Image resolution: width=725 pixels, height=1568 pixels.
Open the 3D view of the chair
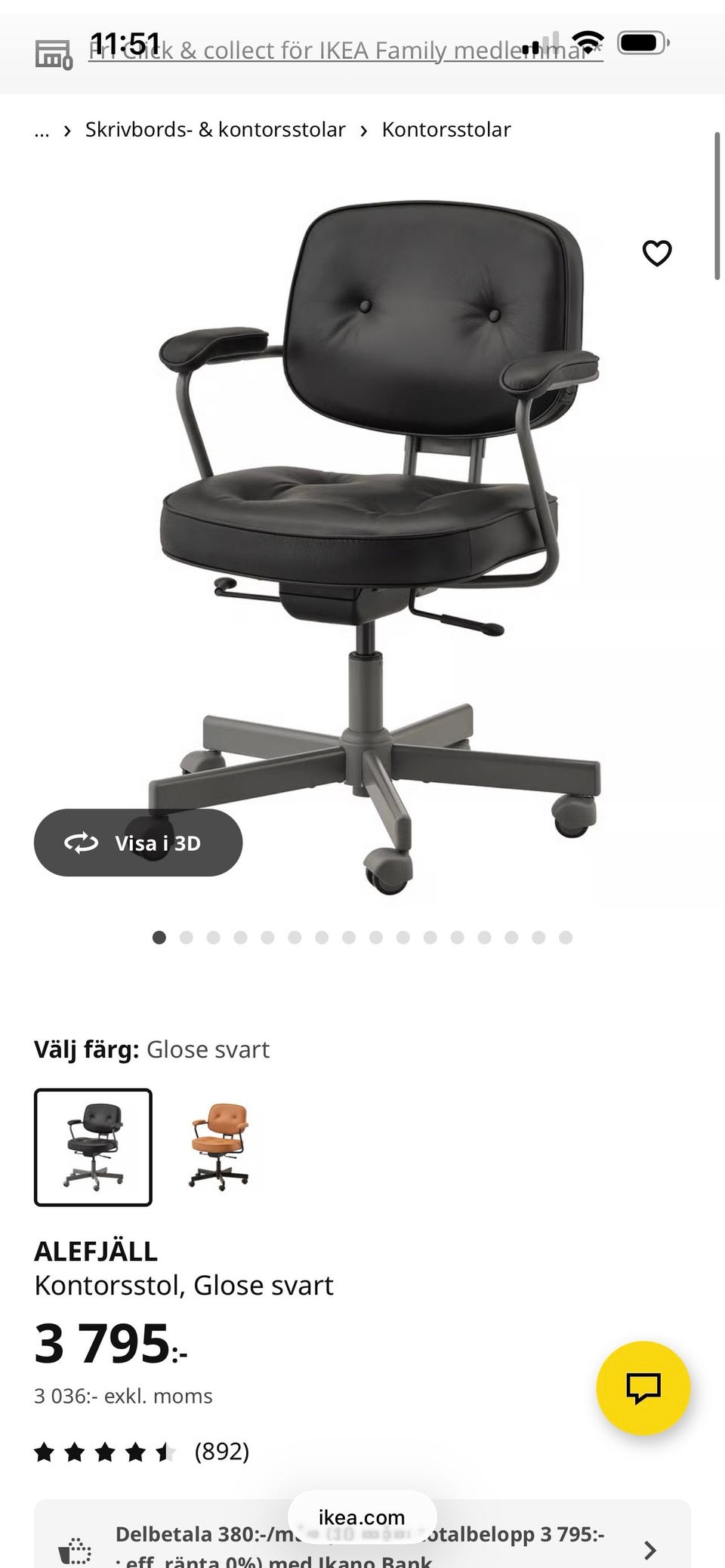click(x=138, y=843)
